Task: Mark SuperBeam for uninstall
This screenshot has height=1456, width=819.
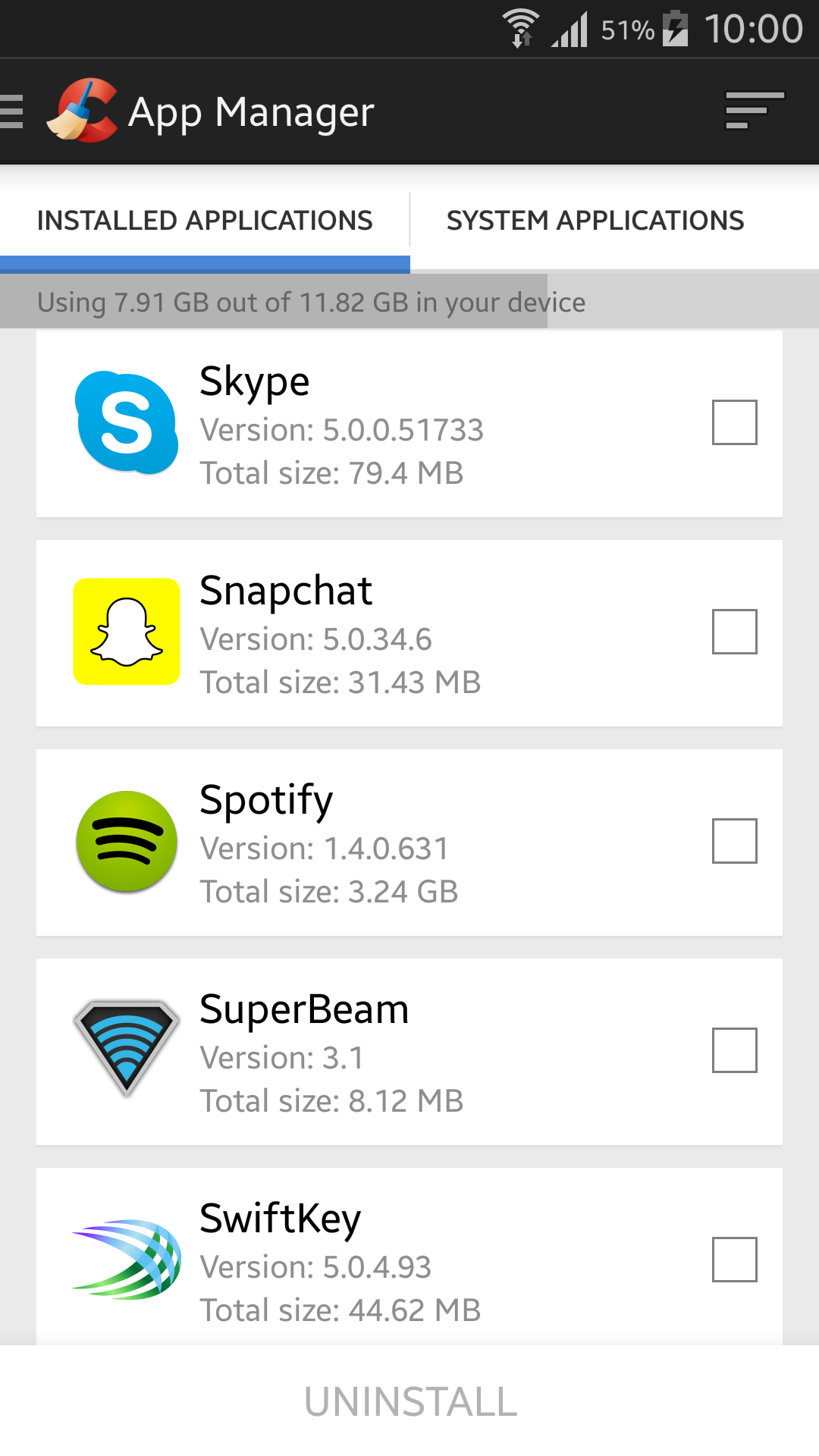Action: 734,1050
